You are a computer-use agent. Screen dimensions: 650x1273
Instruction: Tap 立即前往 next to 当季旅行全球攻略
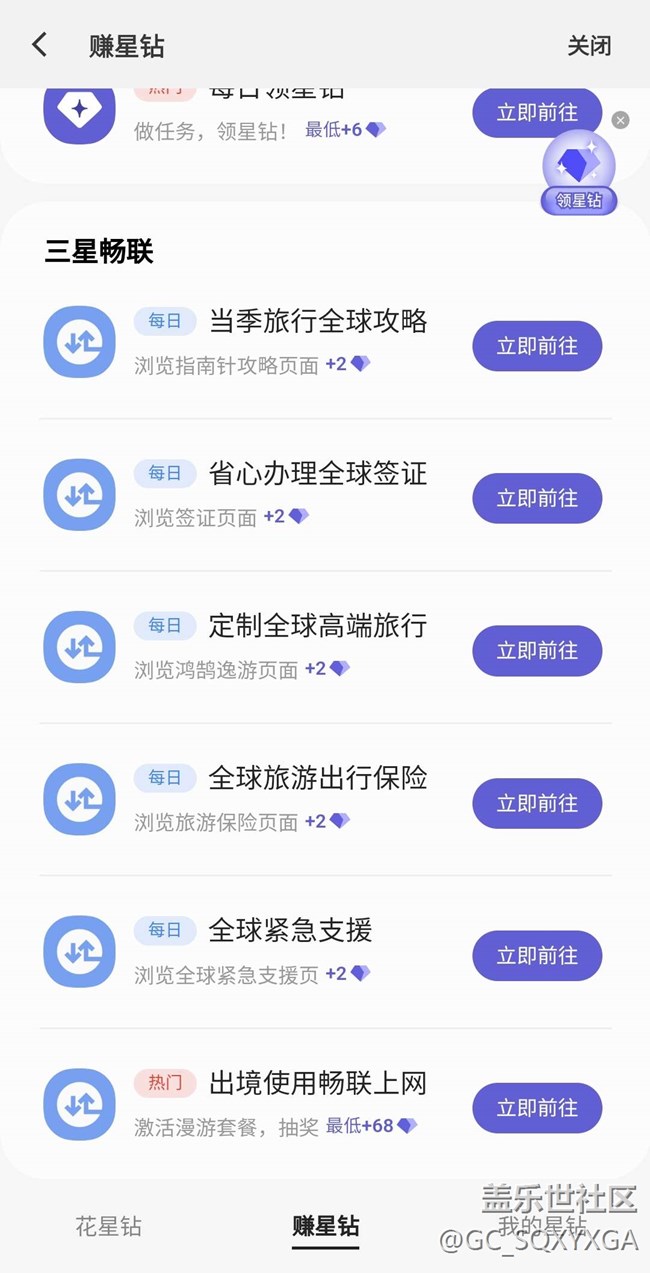click(x=537, y=346)
